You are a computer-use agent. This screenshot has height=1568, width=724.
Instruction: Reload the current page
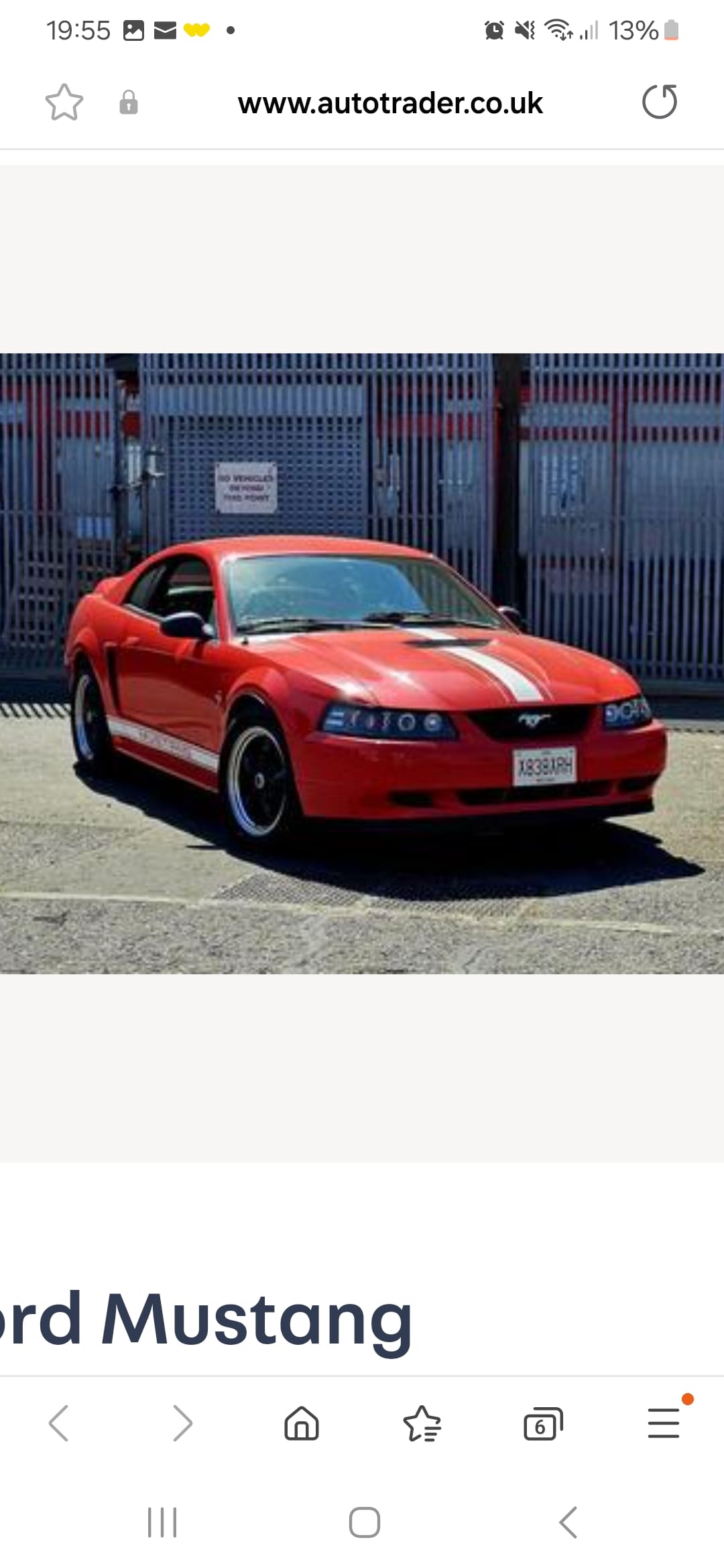(660, 102)
